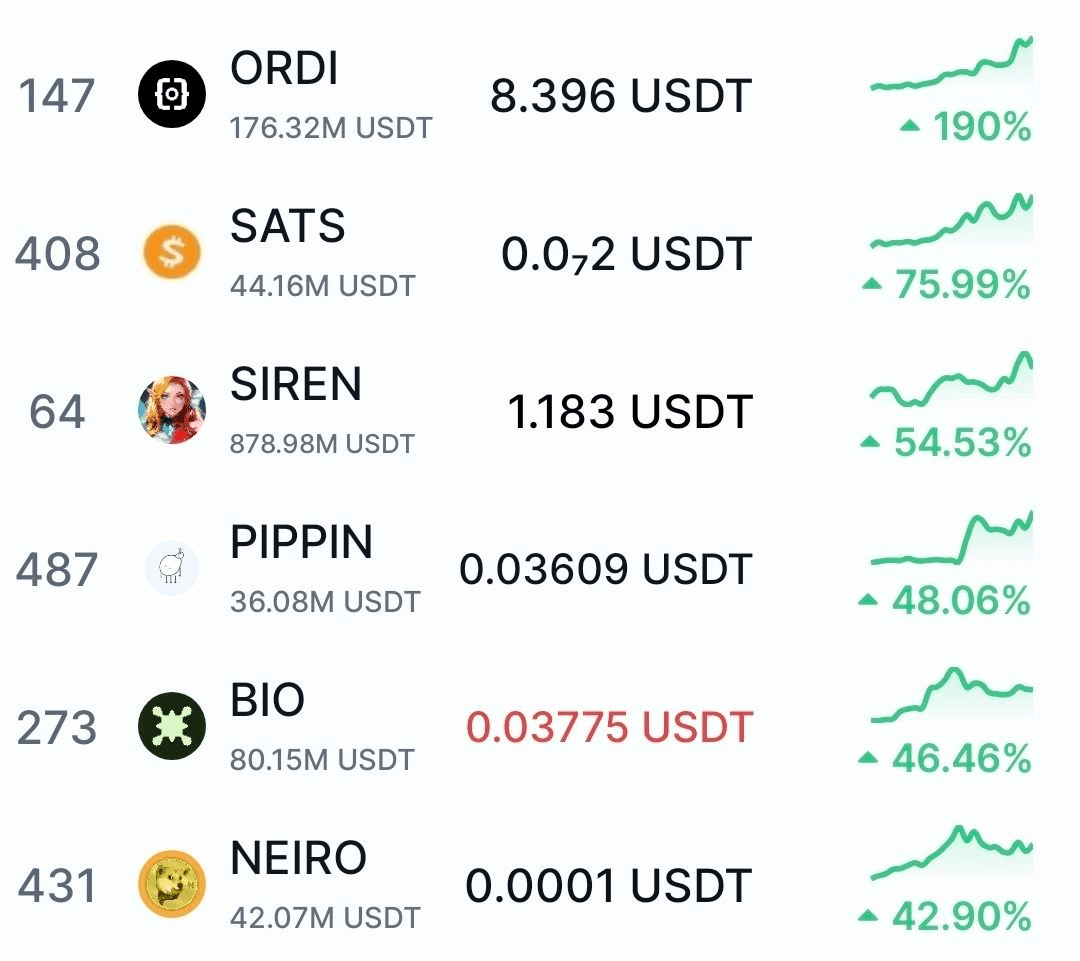Open the ORDI coin details
The image size is (1080, 961).
285,70
